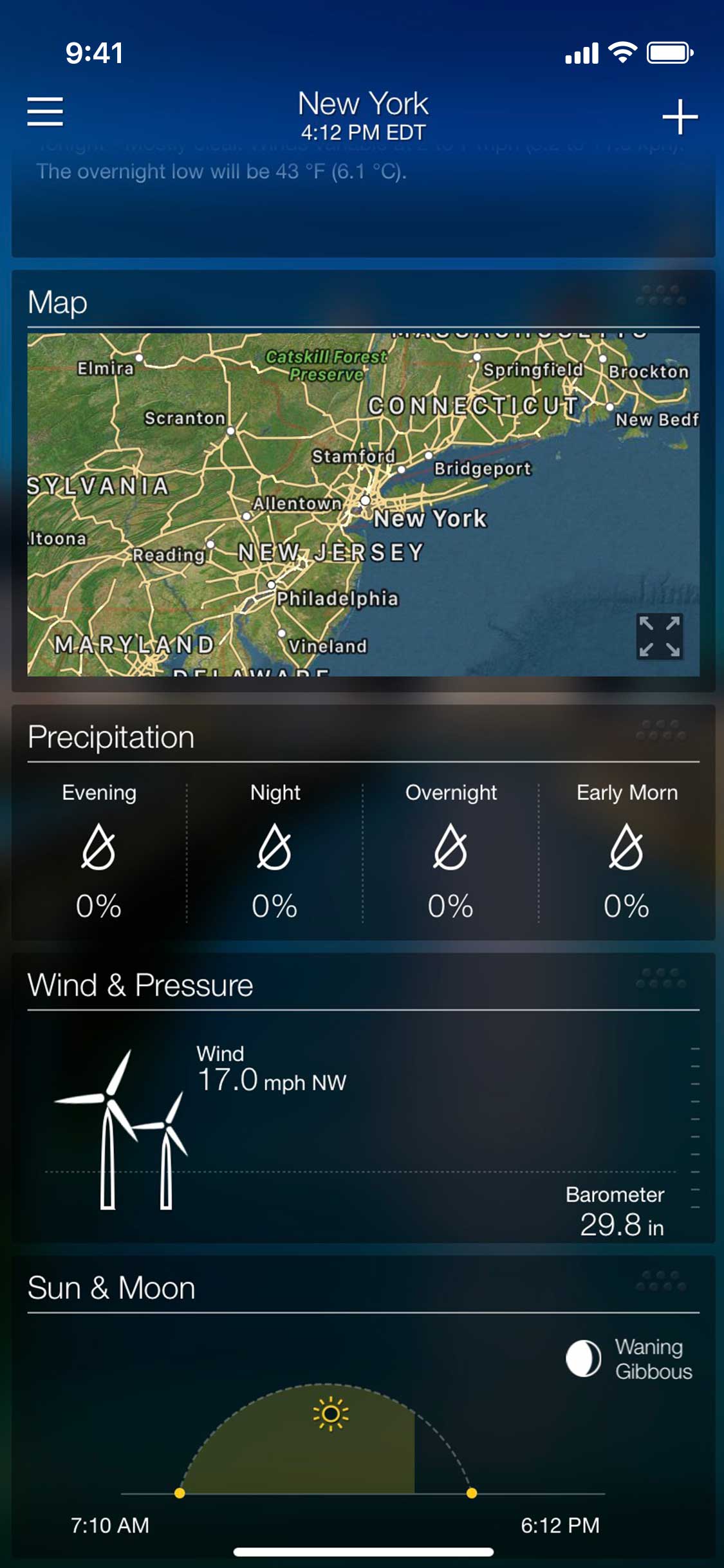Tap the Map card reorder handle
The width and height of the screenshot is (724, 1568).
click(661, 295)
